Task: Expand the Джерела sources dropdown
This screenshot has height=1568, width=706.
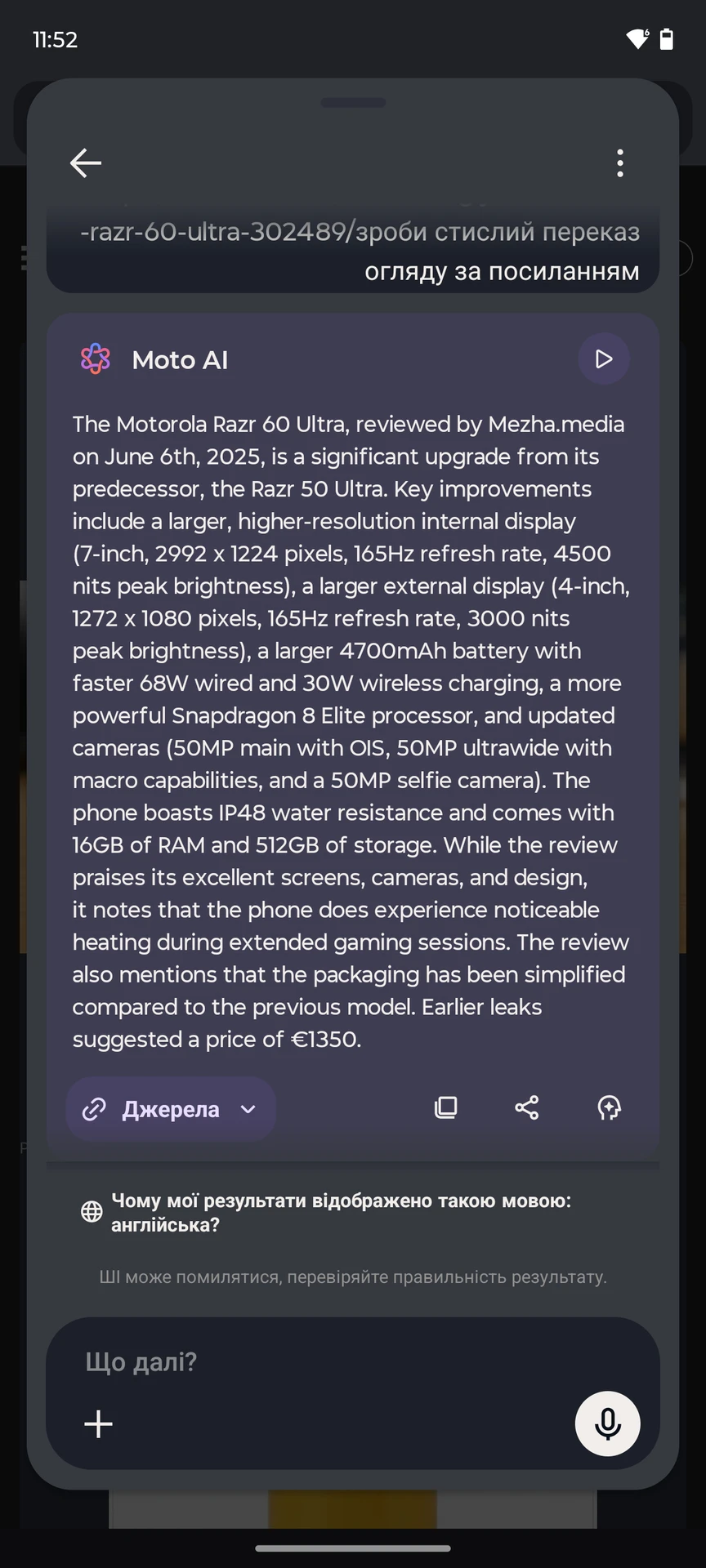Action: (x=171, y=1109)
